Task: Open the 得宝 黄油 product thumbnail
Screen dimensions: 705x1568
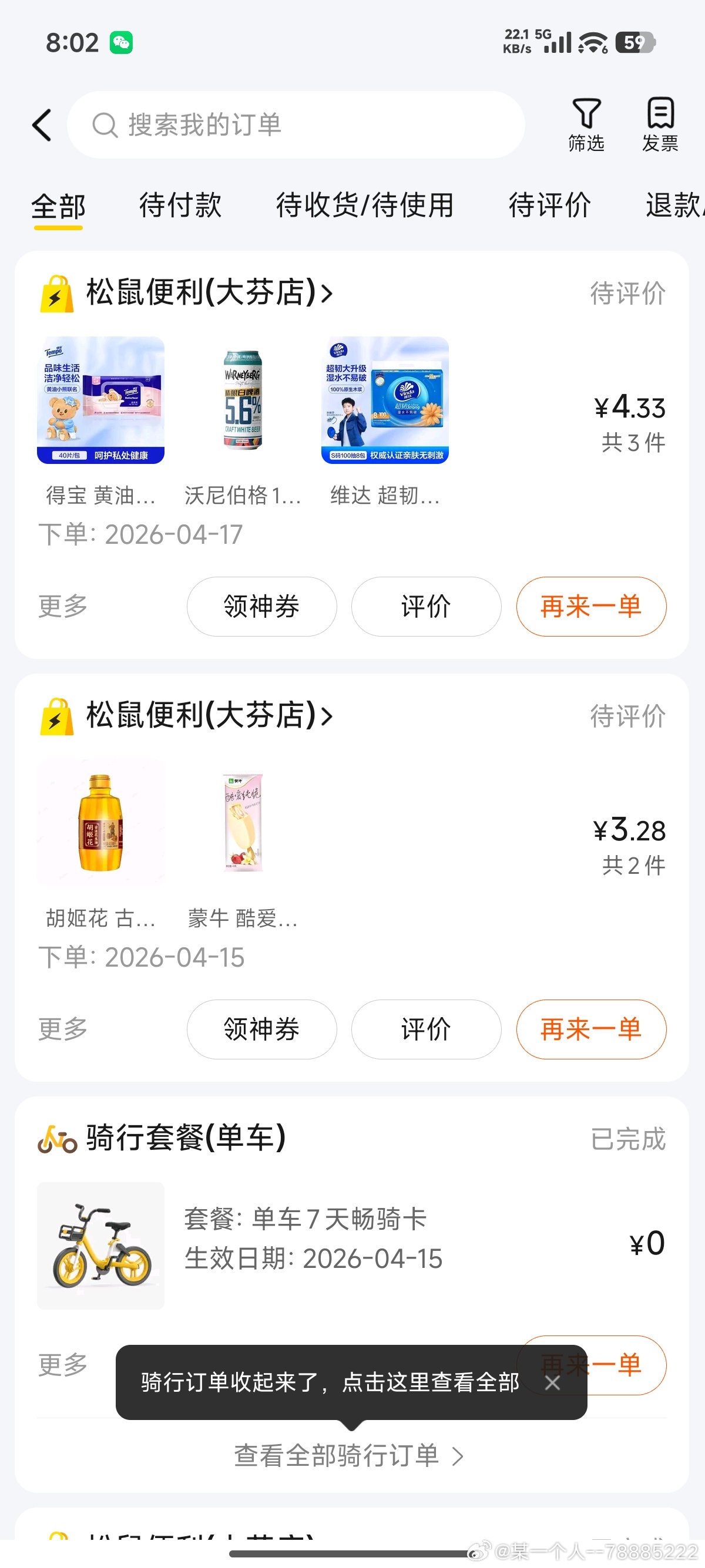Action: pyautogui.click(x=101, y=401)
